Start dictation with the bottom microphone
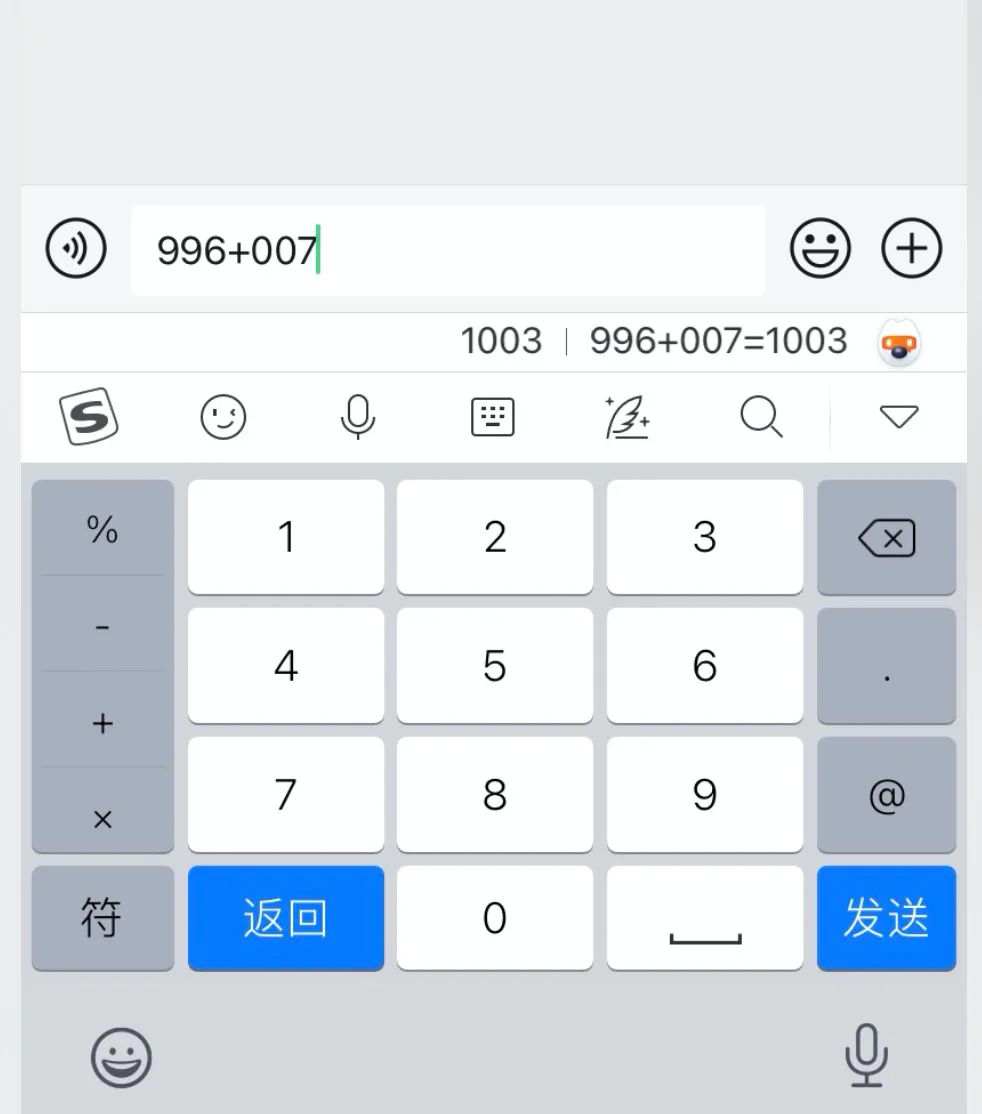The image size is (982, 1114). pos(865,1056)
